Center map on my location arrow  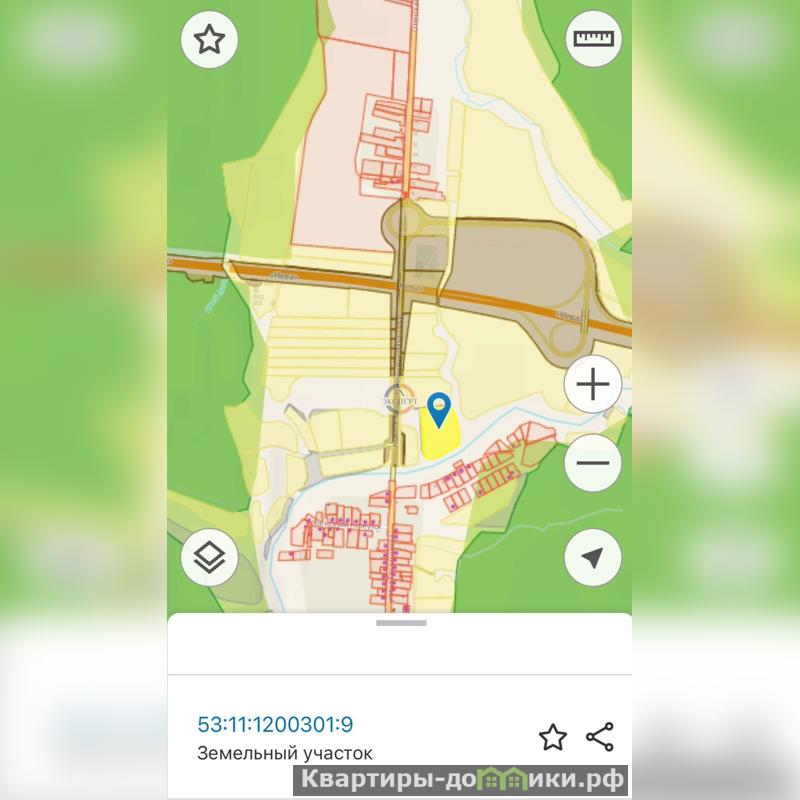pos(593,557)
